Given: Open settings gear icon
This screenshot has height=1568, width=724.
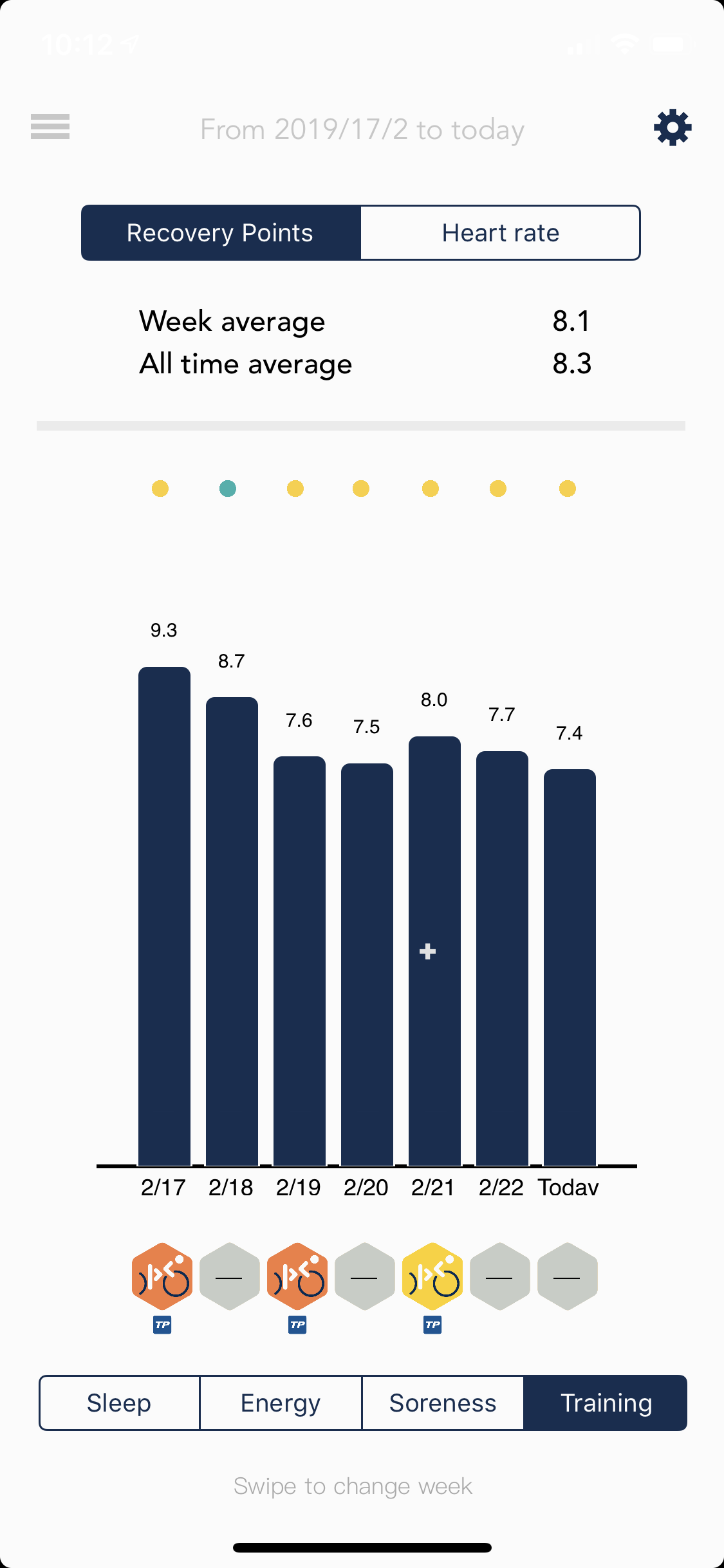Looking at the screenshot, I should [673, 127].
